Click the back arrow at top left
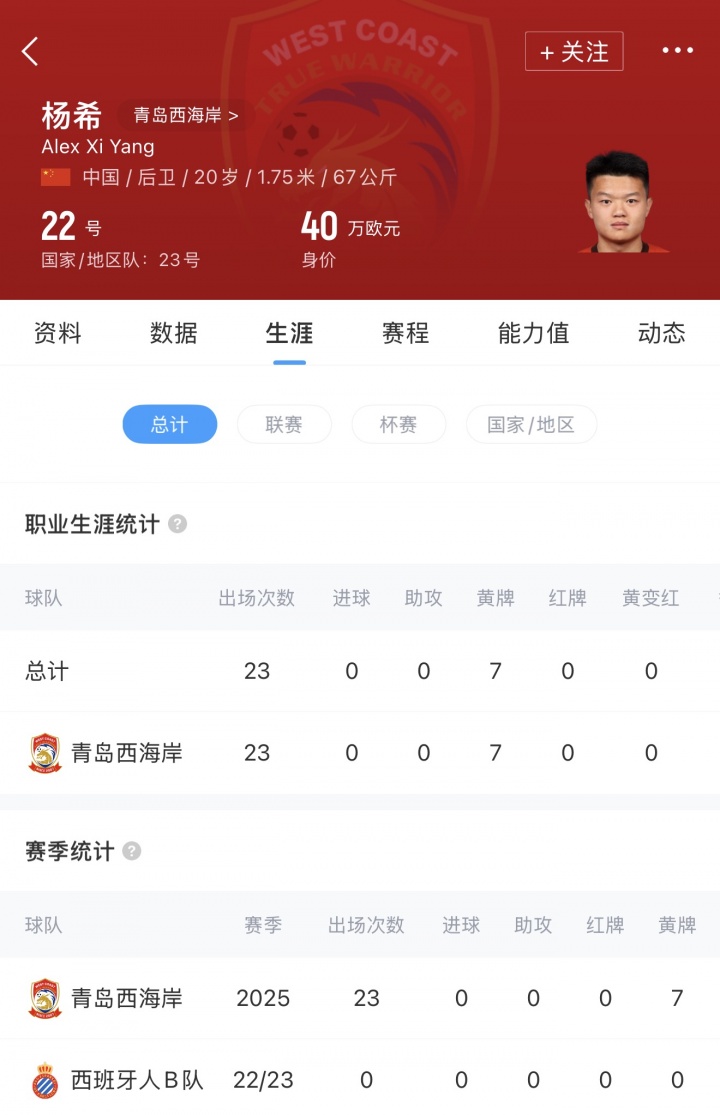 tap(30, 50)
